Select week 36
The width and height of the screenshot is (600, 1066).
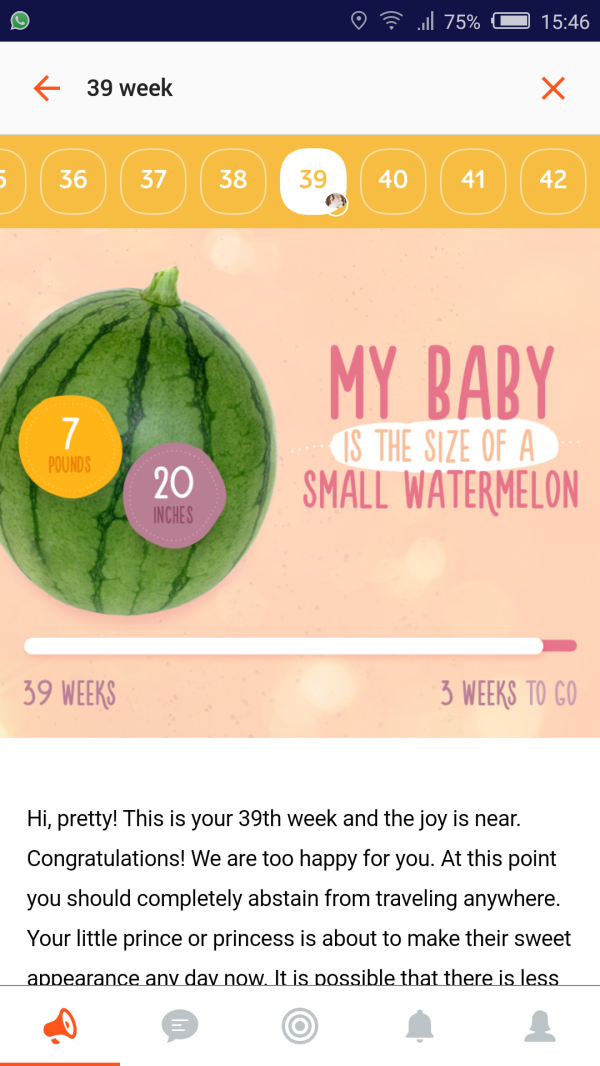pyautogui.click(x=73, y=180)
